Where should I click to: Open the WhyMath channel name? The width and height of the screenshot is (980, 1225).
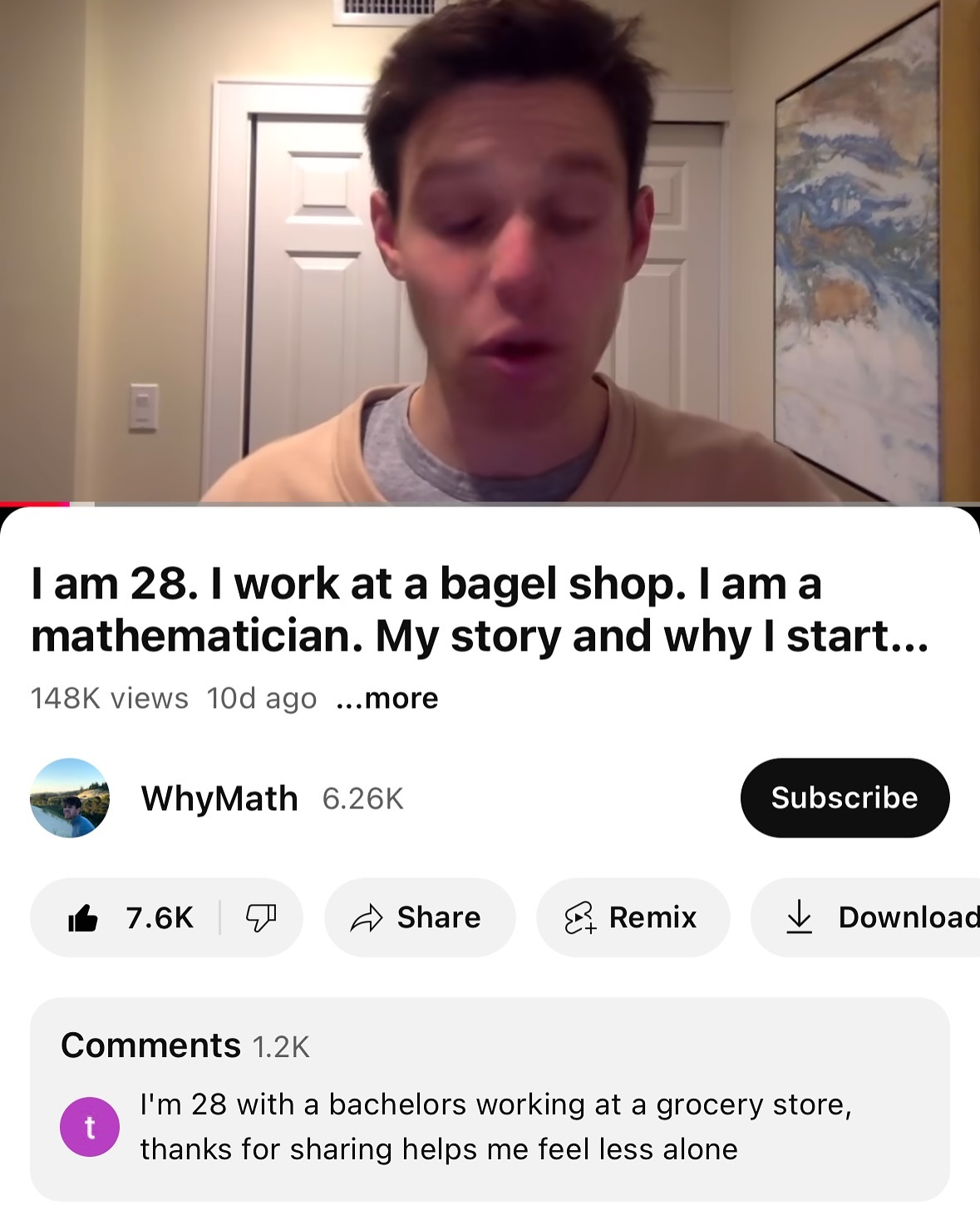tap(219, 798)
